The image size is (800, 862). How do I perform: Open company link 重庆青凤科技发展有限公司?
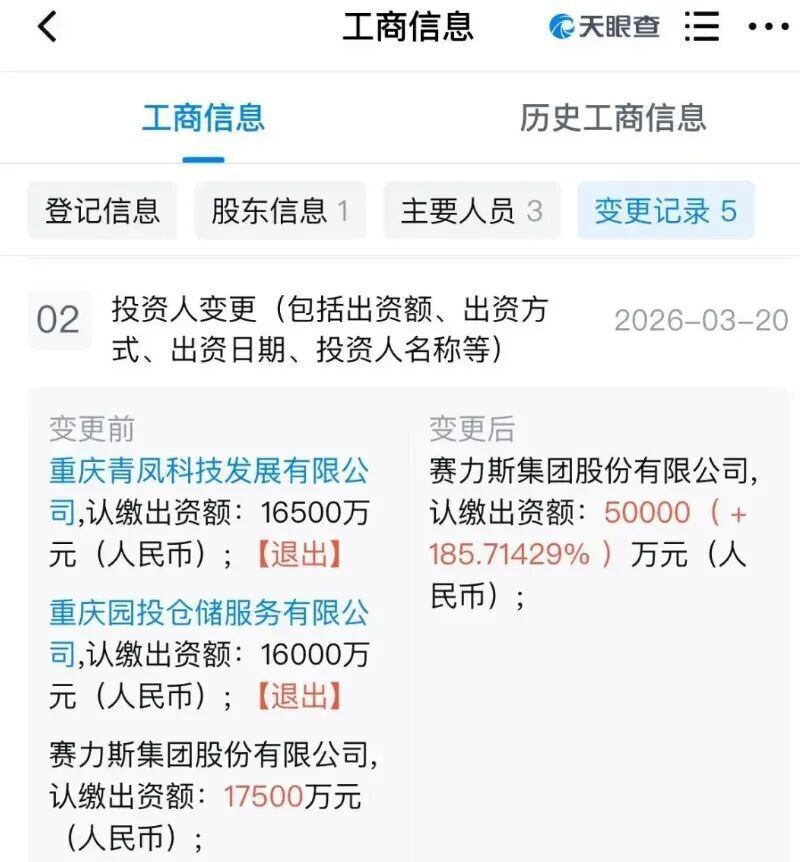209,470
